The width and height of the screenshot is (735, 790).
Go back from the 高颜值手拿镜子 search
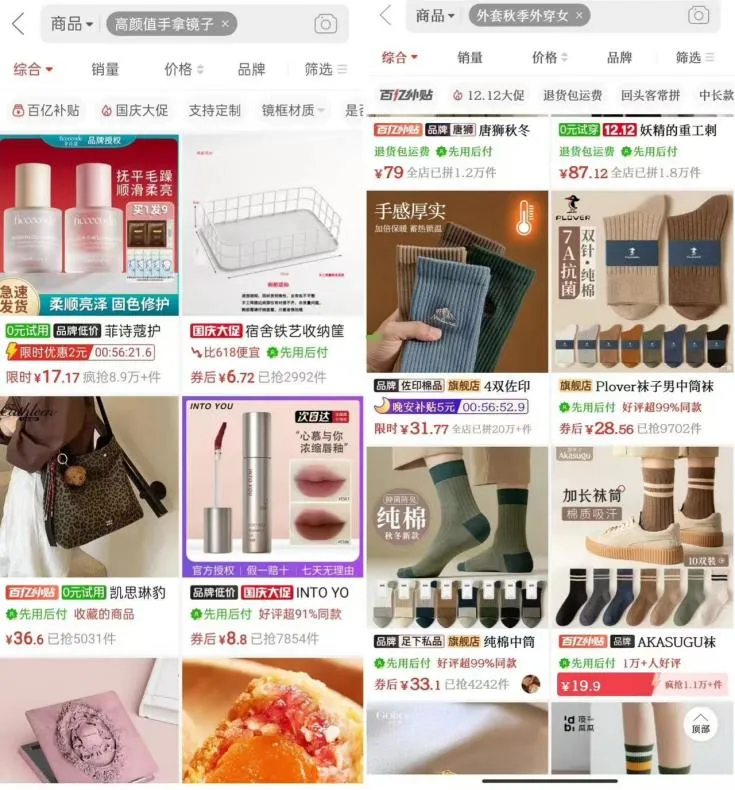click(x=18, y=24)
